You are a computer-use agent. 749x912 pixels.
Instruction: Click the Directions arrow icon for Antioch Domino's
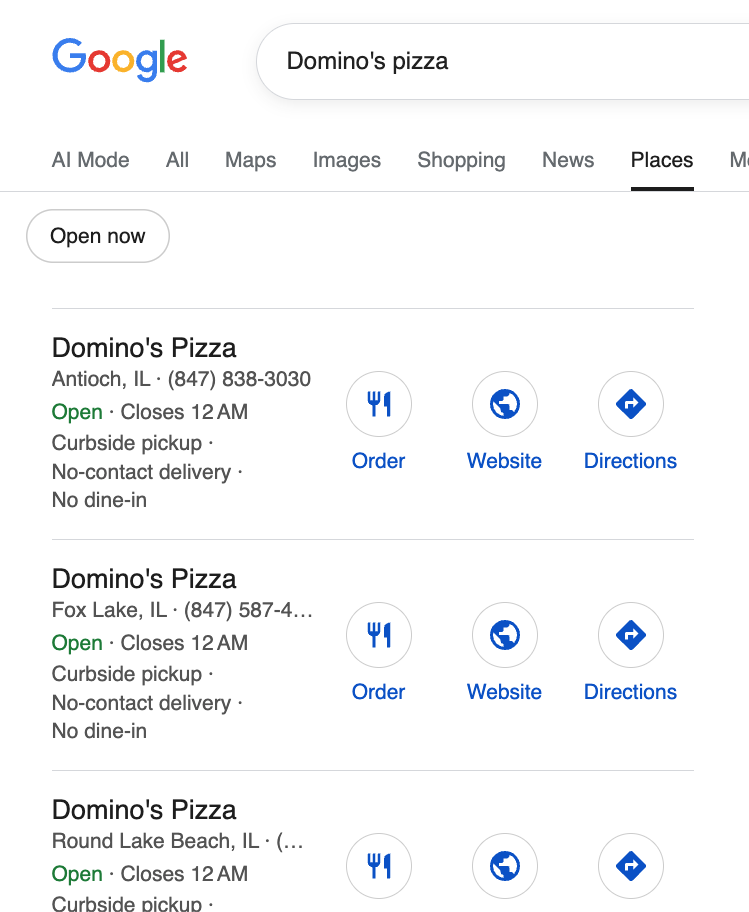[x=630, y=404]
